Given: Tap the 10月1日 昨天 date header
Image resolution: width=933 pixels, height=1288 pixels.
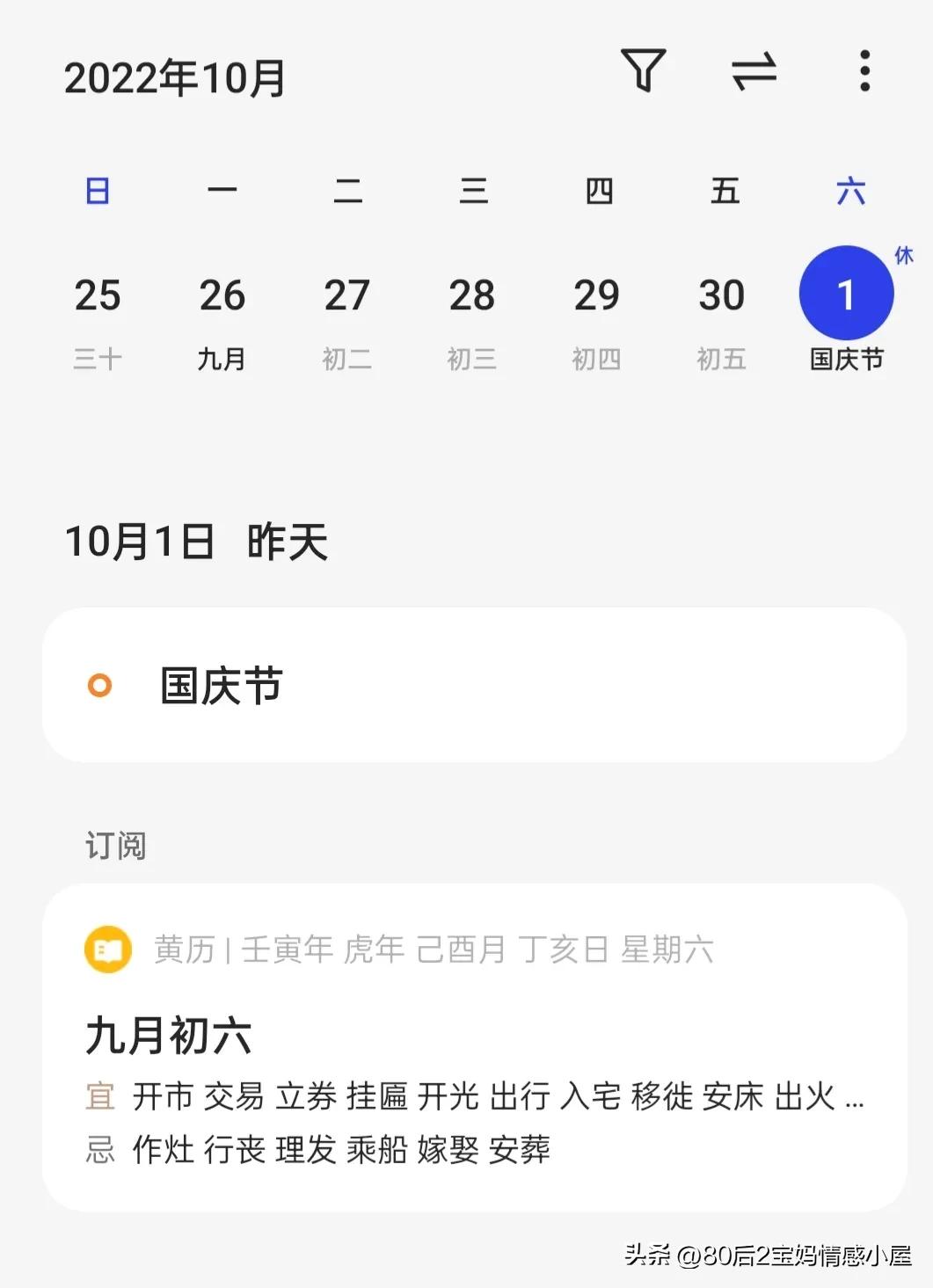Looking at the screenshot, I should [x=198, y=542].
